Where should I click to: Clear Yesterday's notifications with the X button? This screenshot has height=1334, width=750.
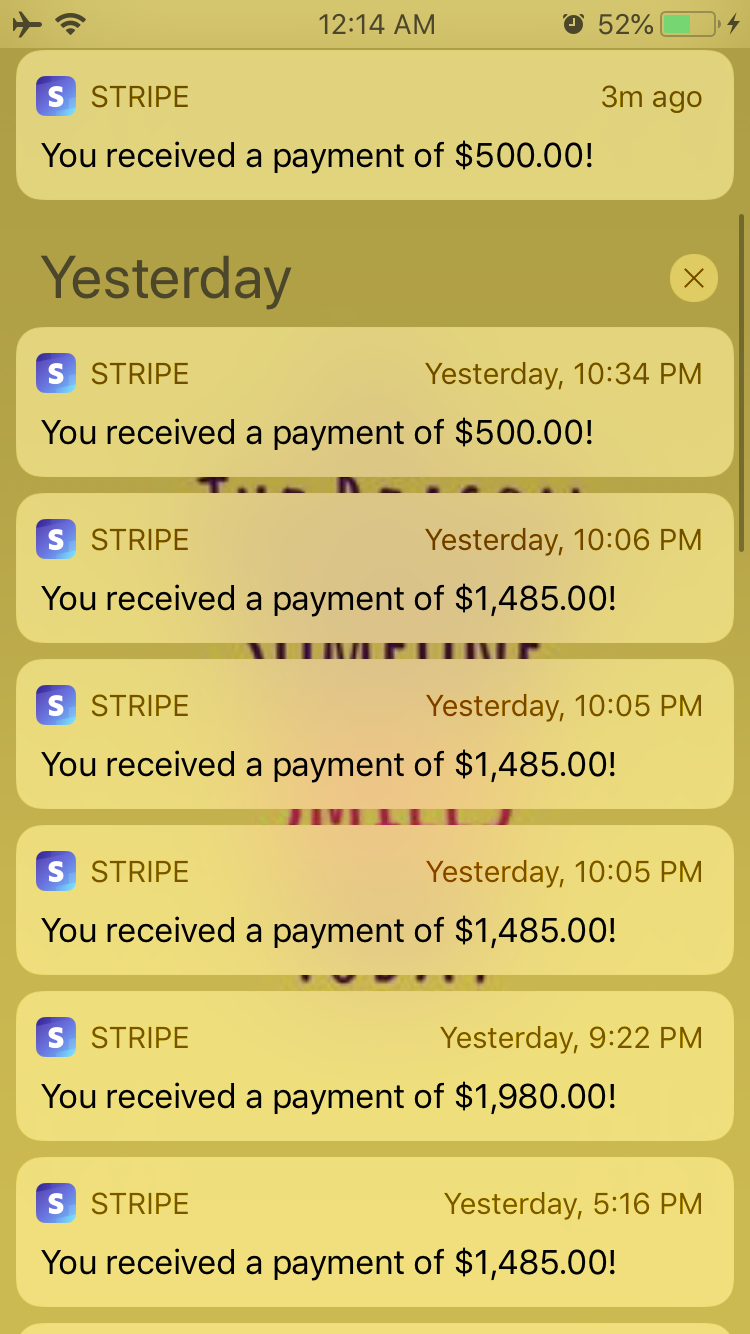(x=693, y=278)
